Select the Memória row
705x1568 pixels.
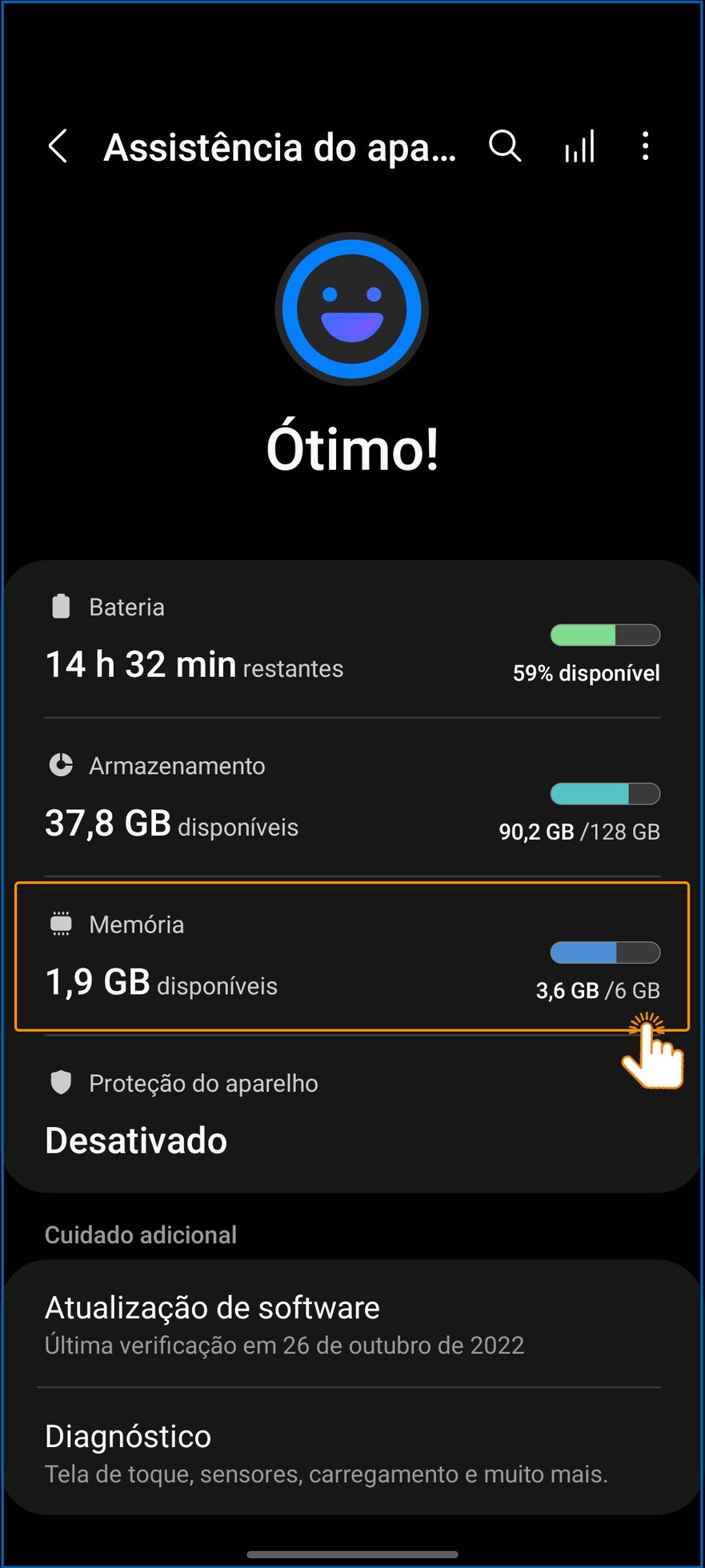point(352,956)
